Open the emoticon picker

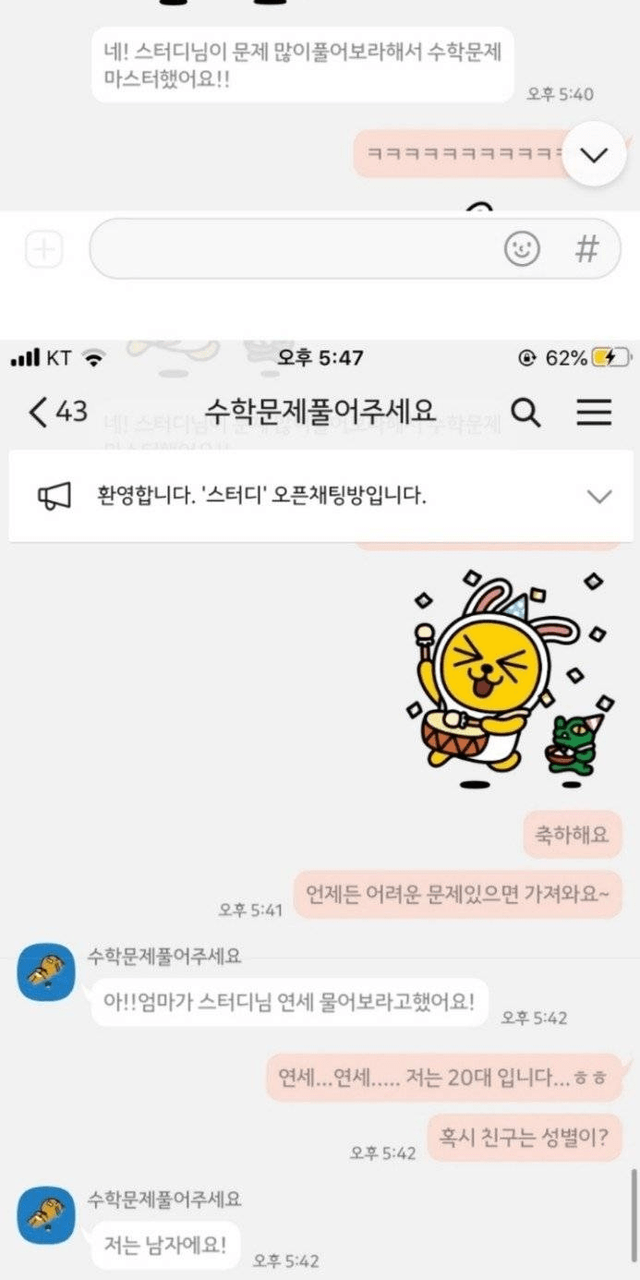(522, 249)
